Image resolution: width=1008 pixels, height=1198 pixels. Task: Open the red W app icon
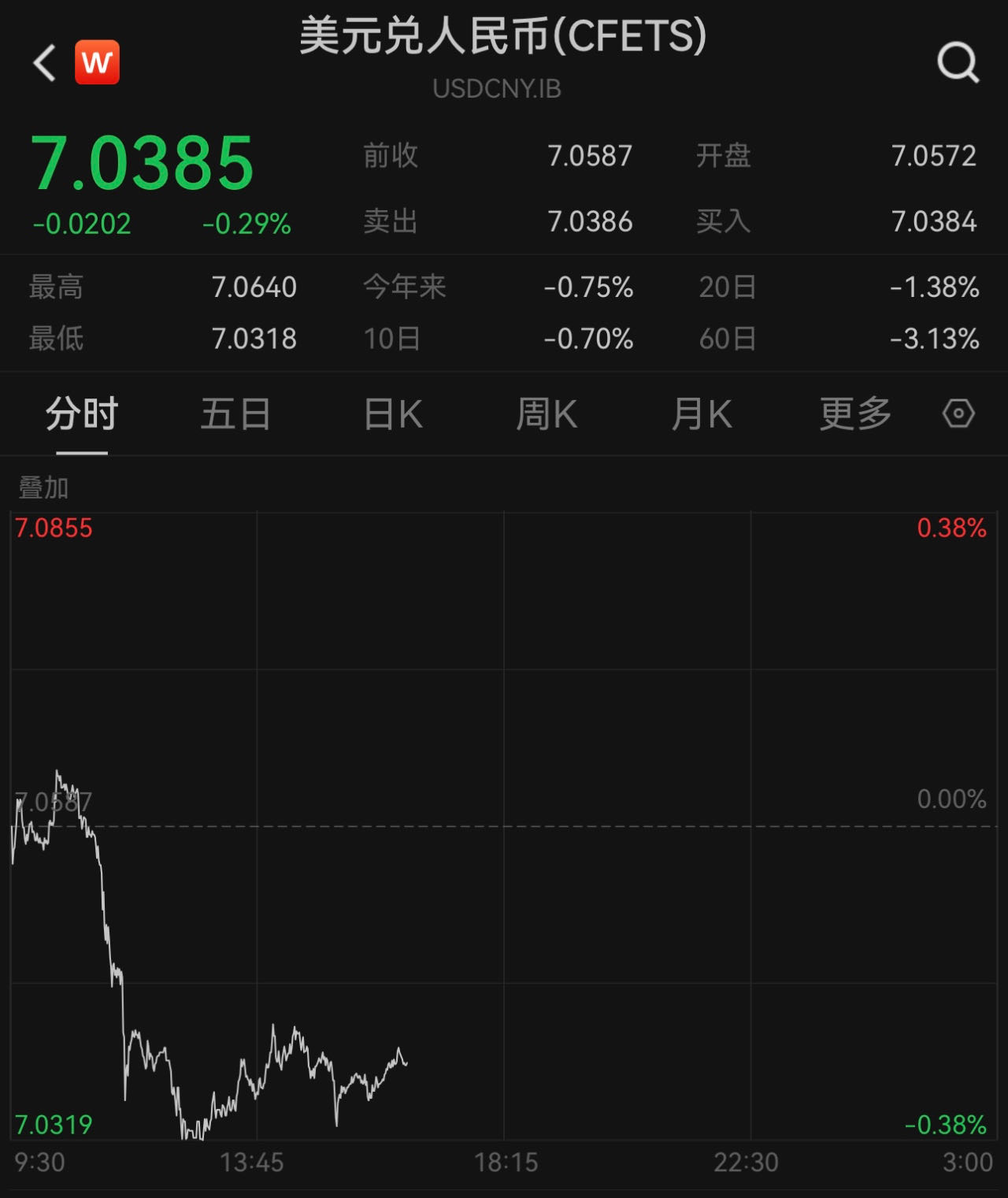(97, 62)
